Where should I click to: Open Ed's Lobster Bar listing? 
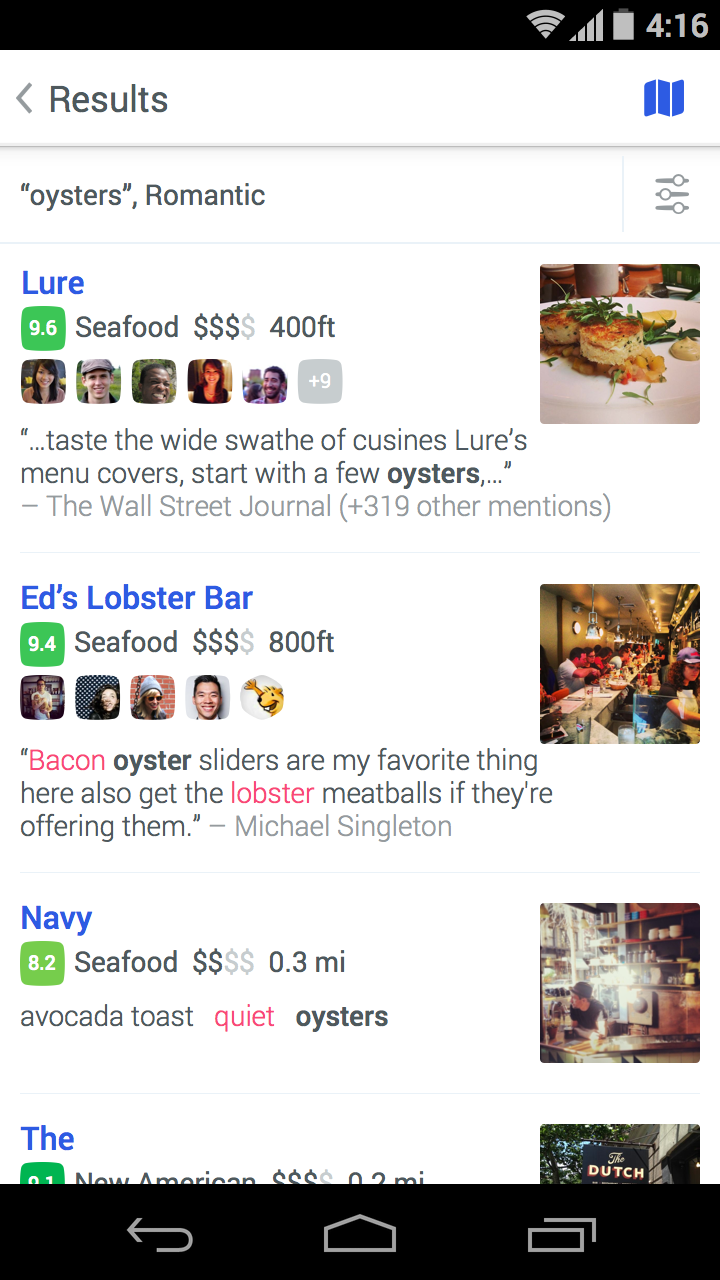coord(136,597)
